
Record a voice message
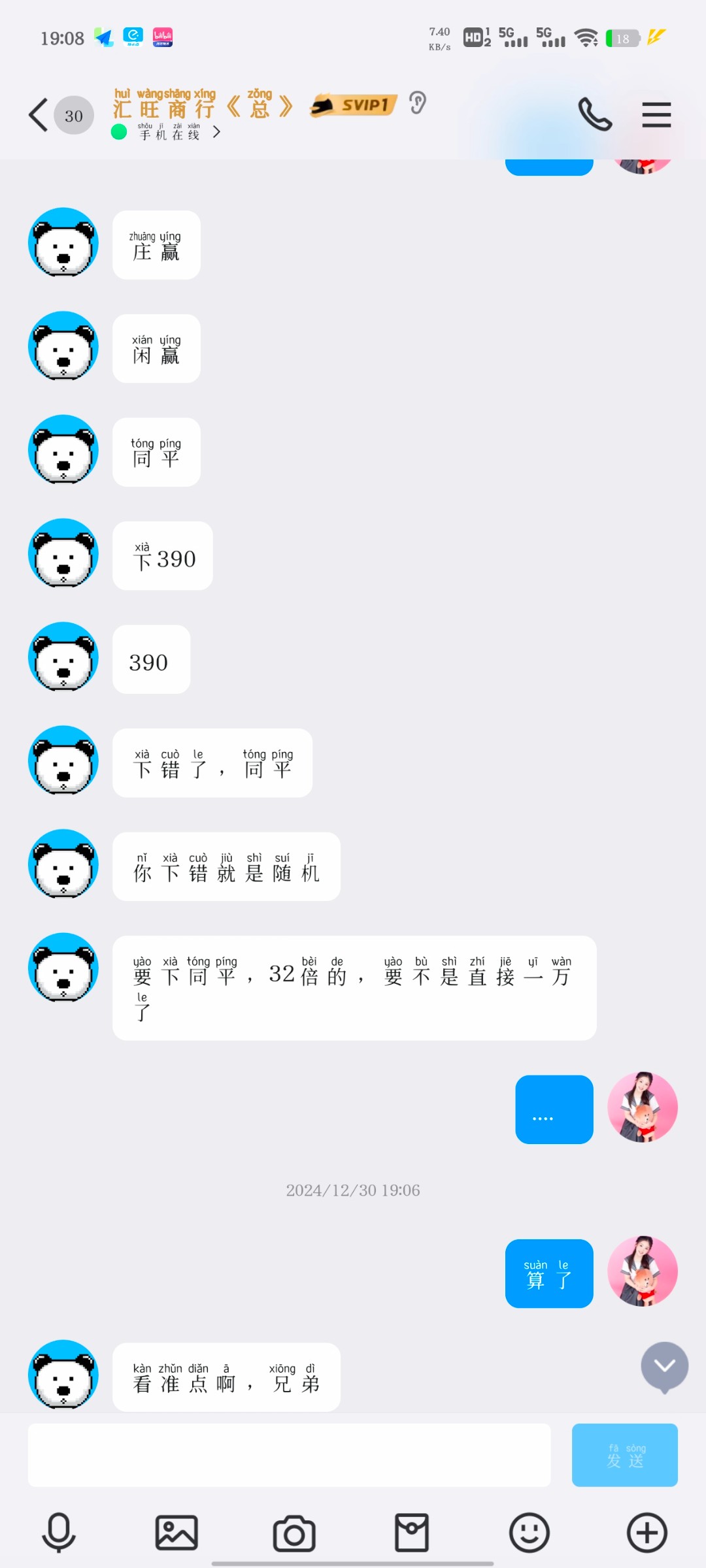pyautogui.click(x=59, y=1532)
